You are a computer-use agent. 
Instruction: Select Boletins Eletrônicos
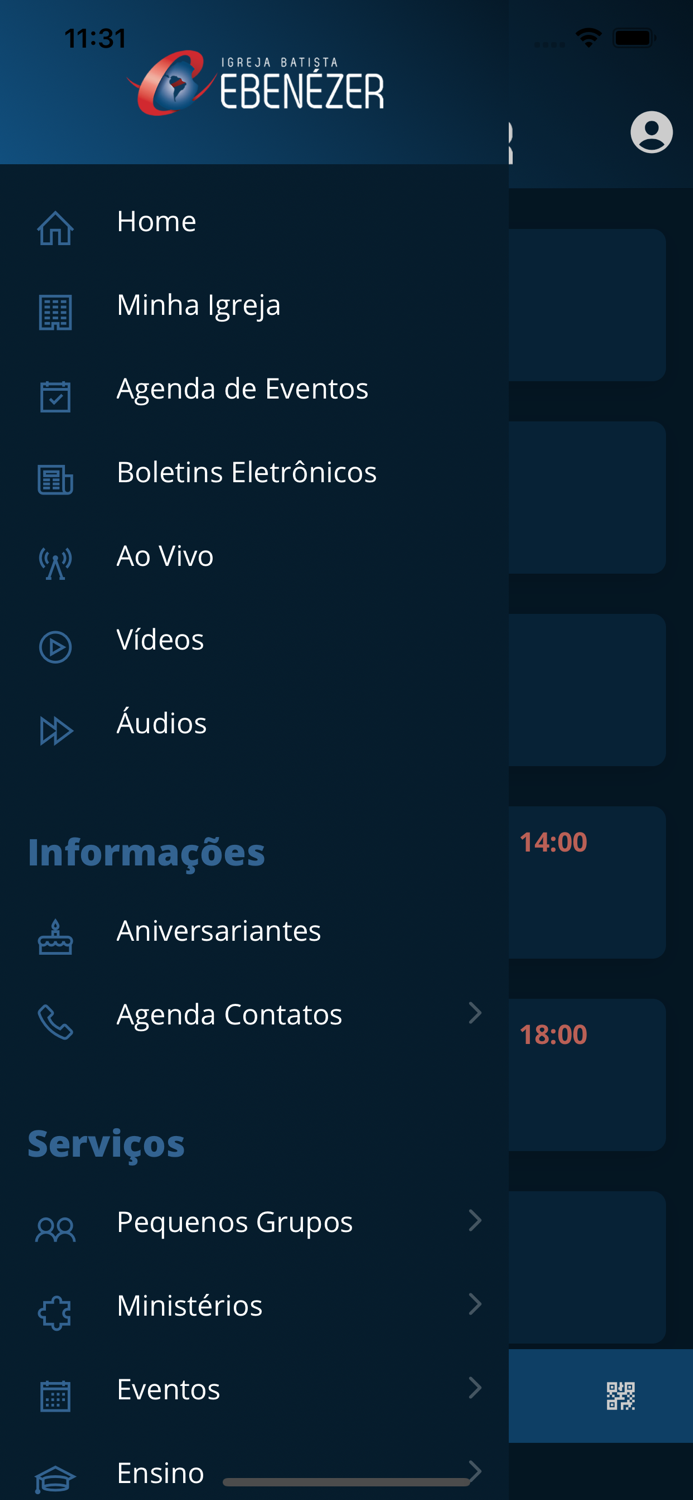point(246,472)
